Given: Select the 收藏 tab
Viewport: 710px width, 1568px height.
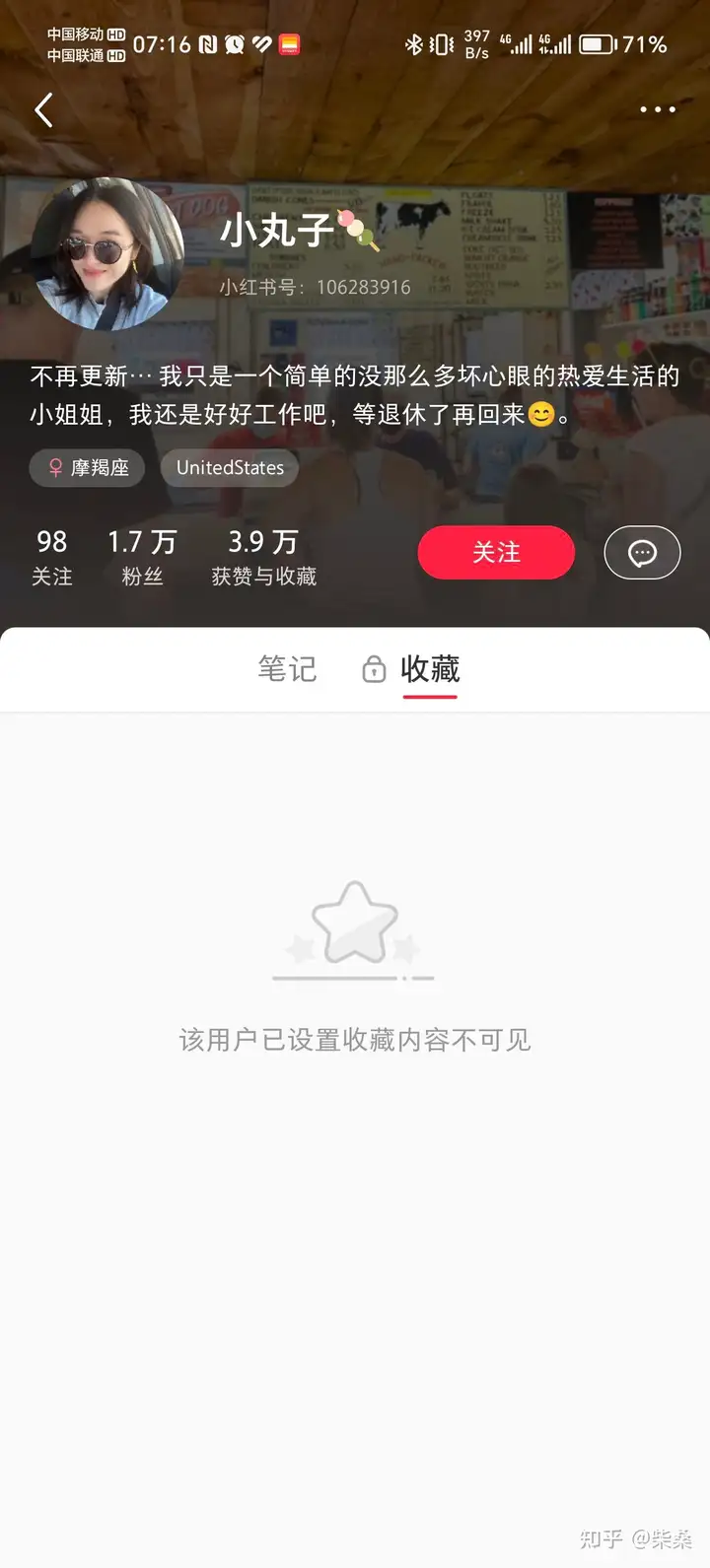Looking at the screenshot, I should click(429, 669).
